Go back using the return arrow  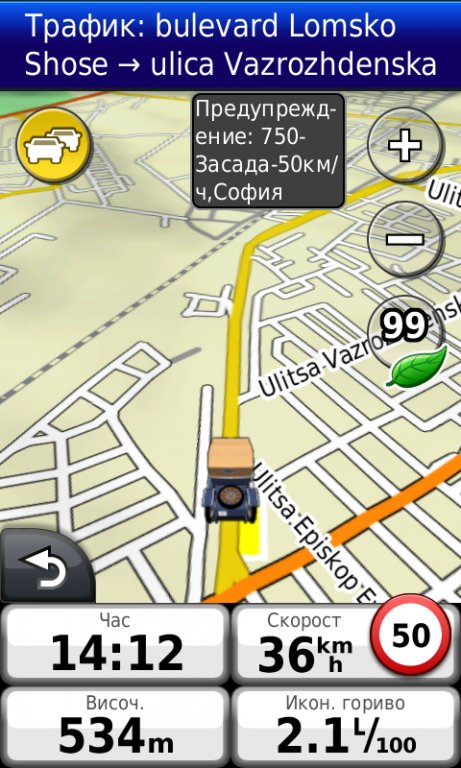pyautogui.click(x=46, y=567)
